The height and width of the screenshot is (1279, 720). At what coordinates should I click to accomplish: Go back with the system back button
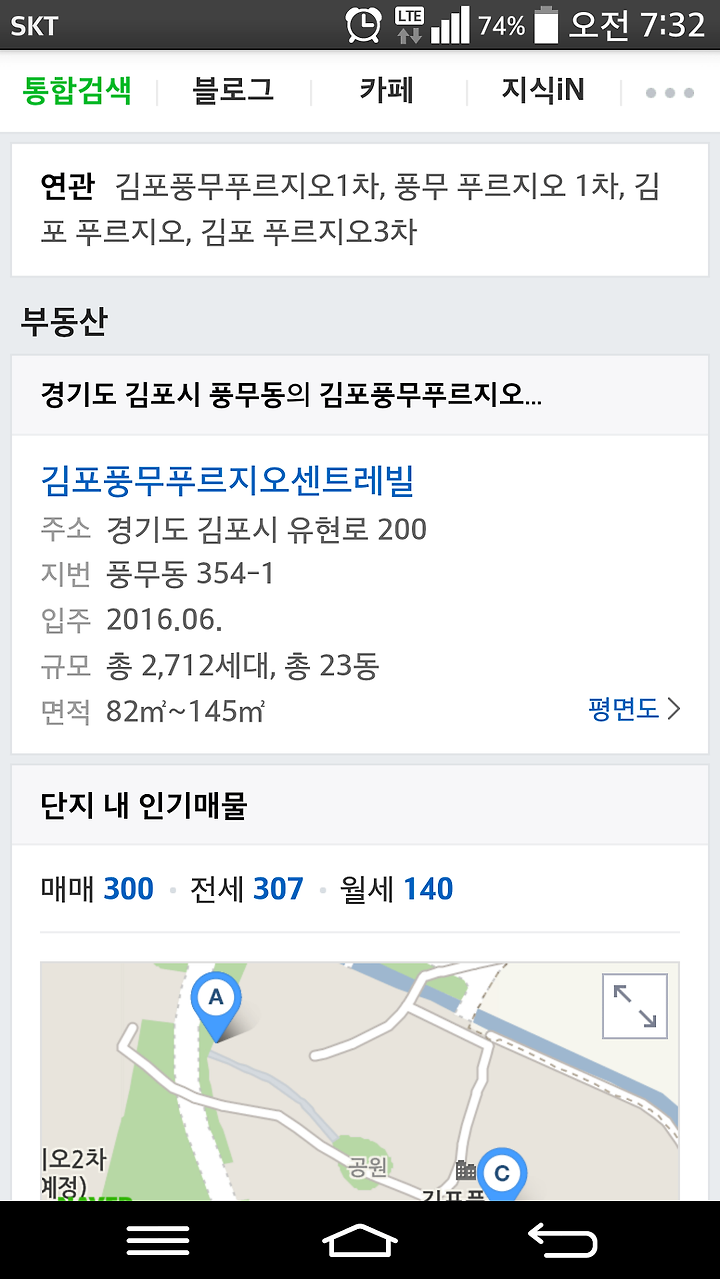coord(563,1241)
